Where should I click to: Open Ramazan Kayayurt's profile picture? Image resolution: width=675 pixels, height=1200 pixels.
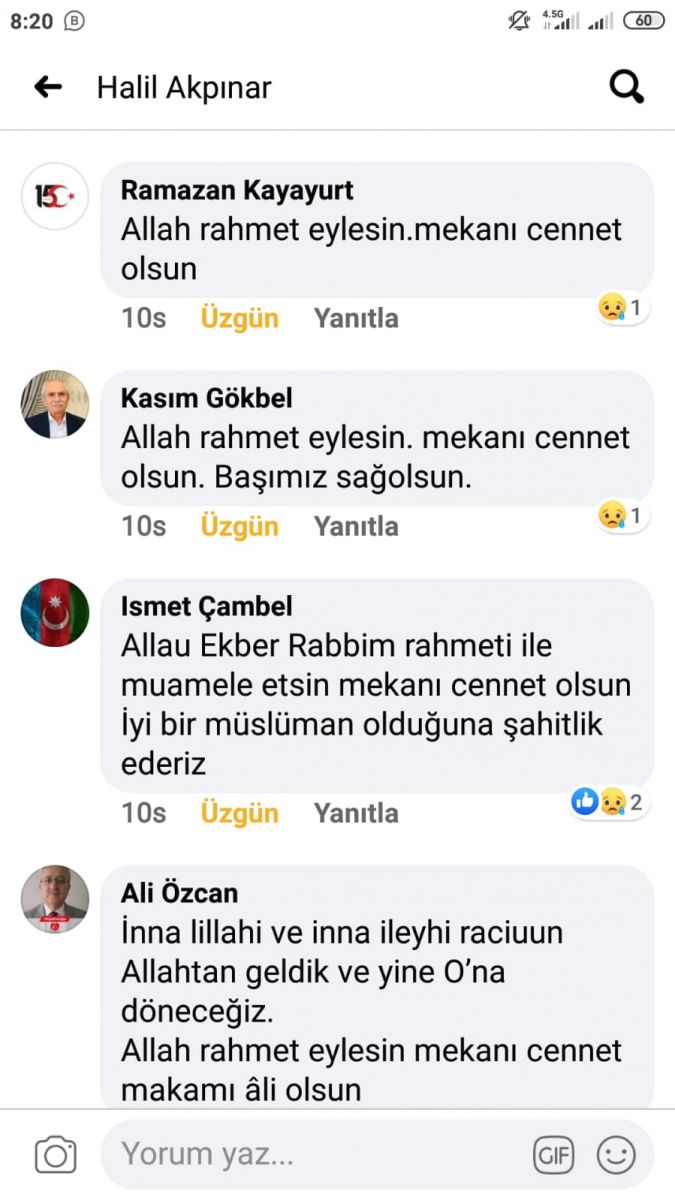(55, 197)
